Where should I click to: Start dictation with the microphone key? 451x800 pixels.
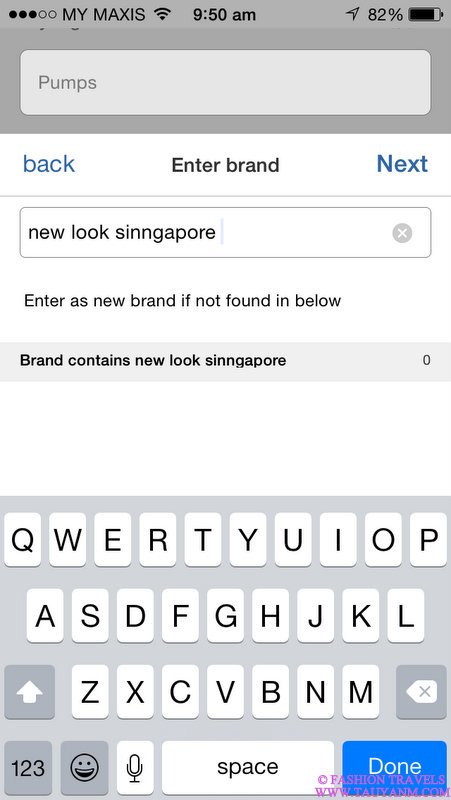click(135, 768)
